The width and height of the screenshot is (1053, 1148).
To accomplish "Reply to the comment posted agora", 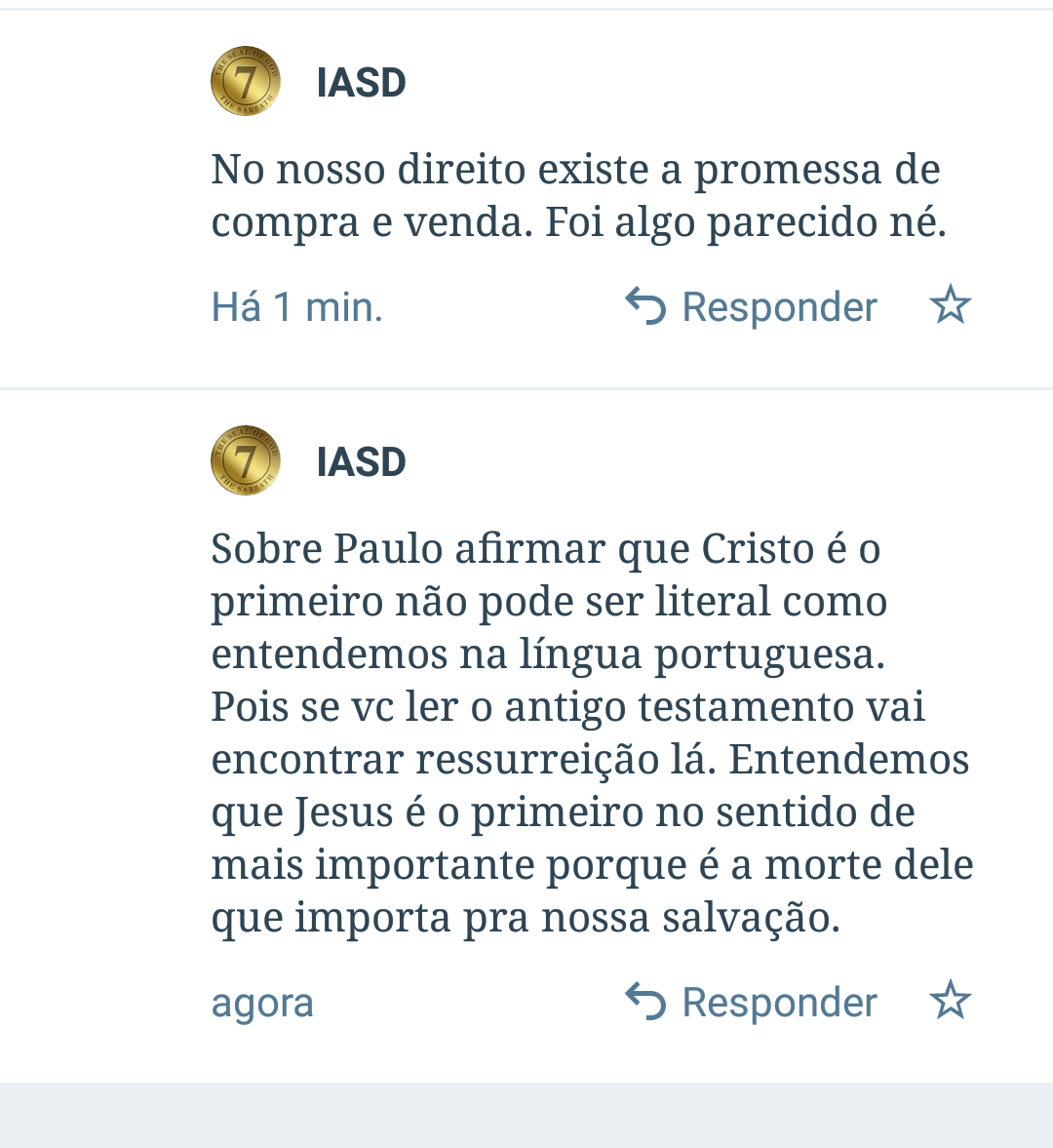I will click(752, 1003).
